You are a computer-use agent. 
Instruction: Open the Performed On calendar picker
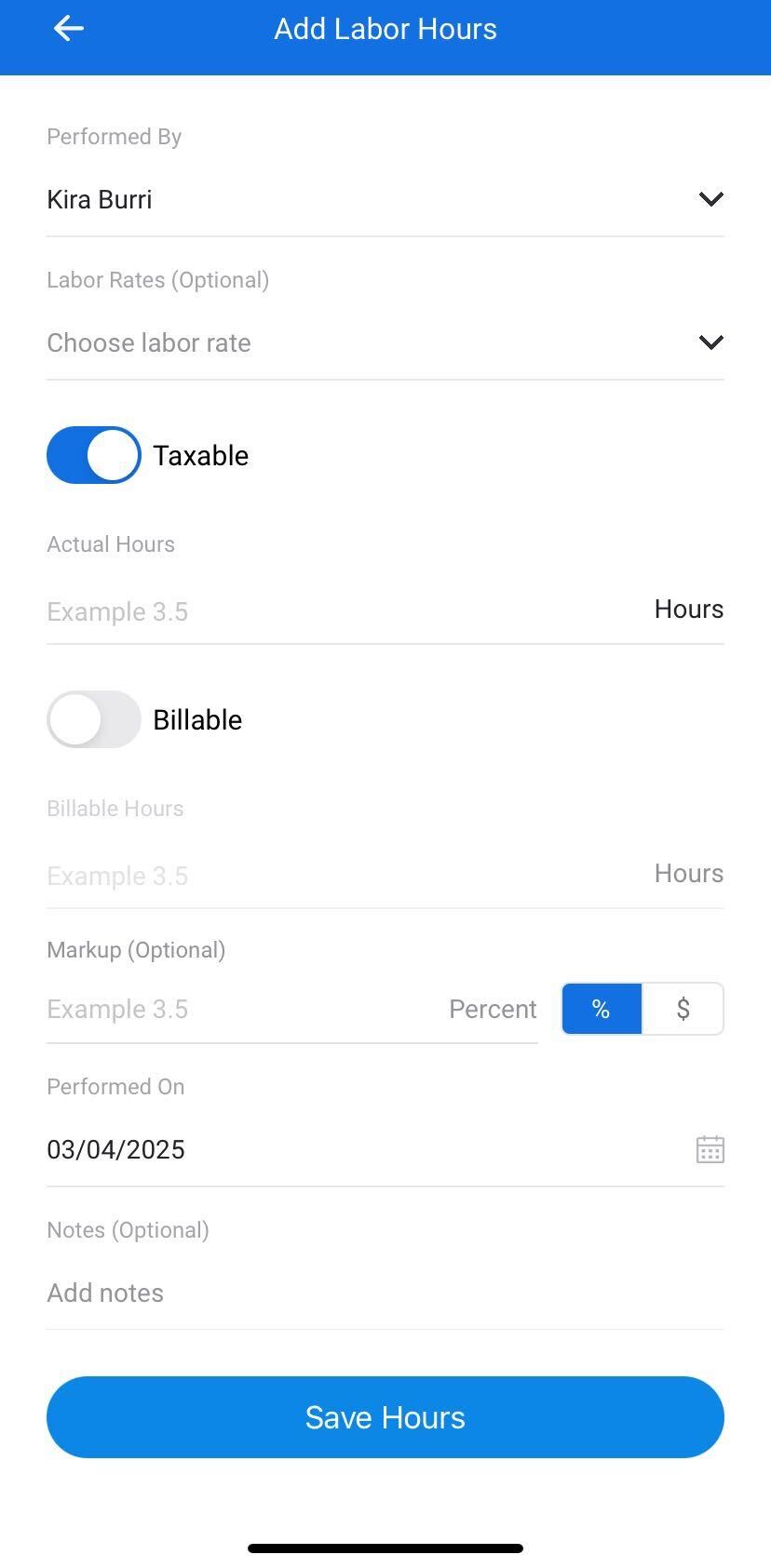click(710, 1149)
